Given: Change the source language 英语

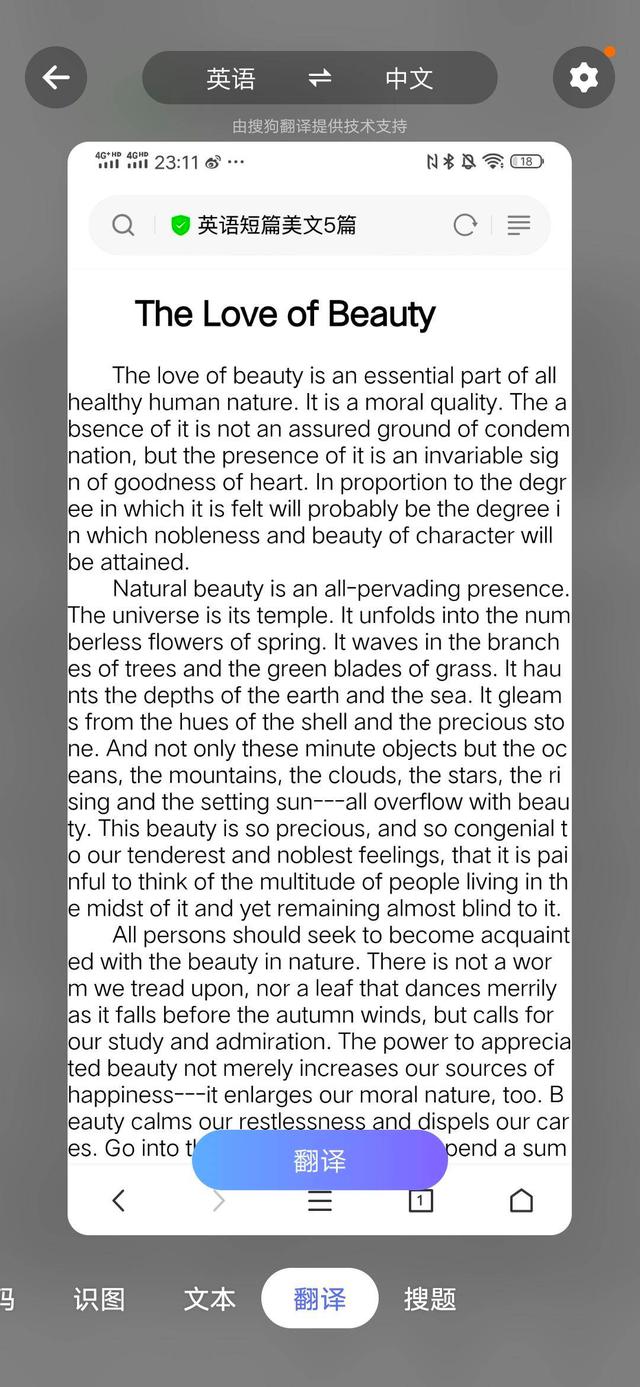Looking at the screenshot, I should click(x=231, y=79).
